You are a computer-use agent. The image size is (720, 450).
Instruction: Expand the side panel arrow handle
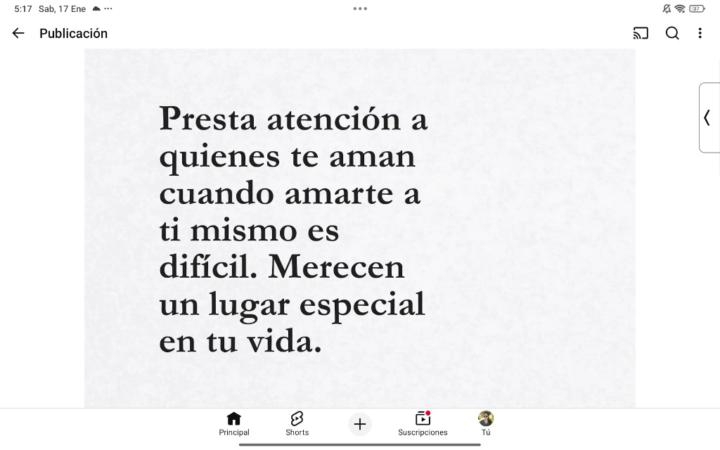[x=708, y=117]
